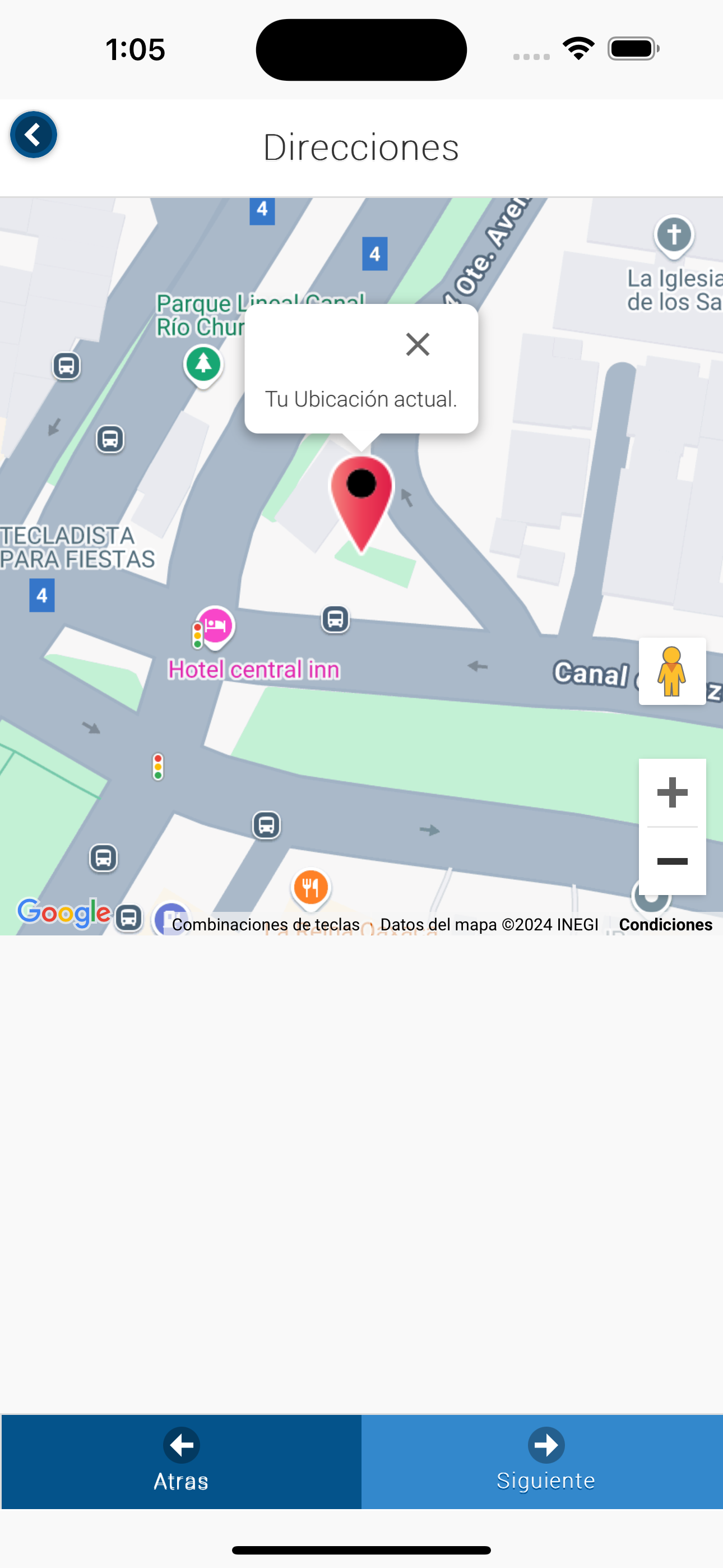Zoom in on the map
723x1568 pixels.
672,792
